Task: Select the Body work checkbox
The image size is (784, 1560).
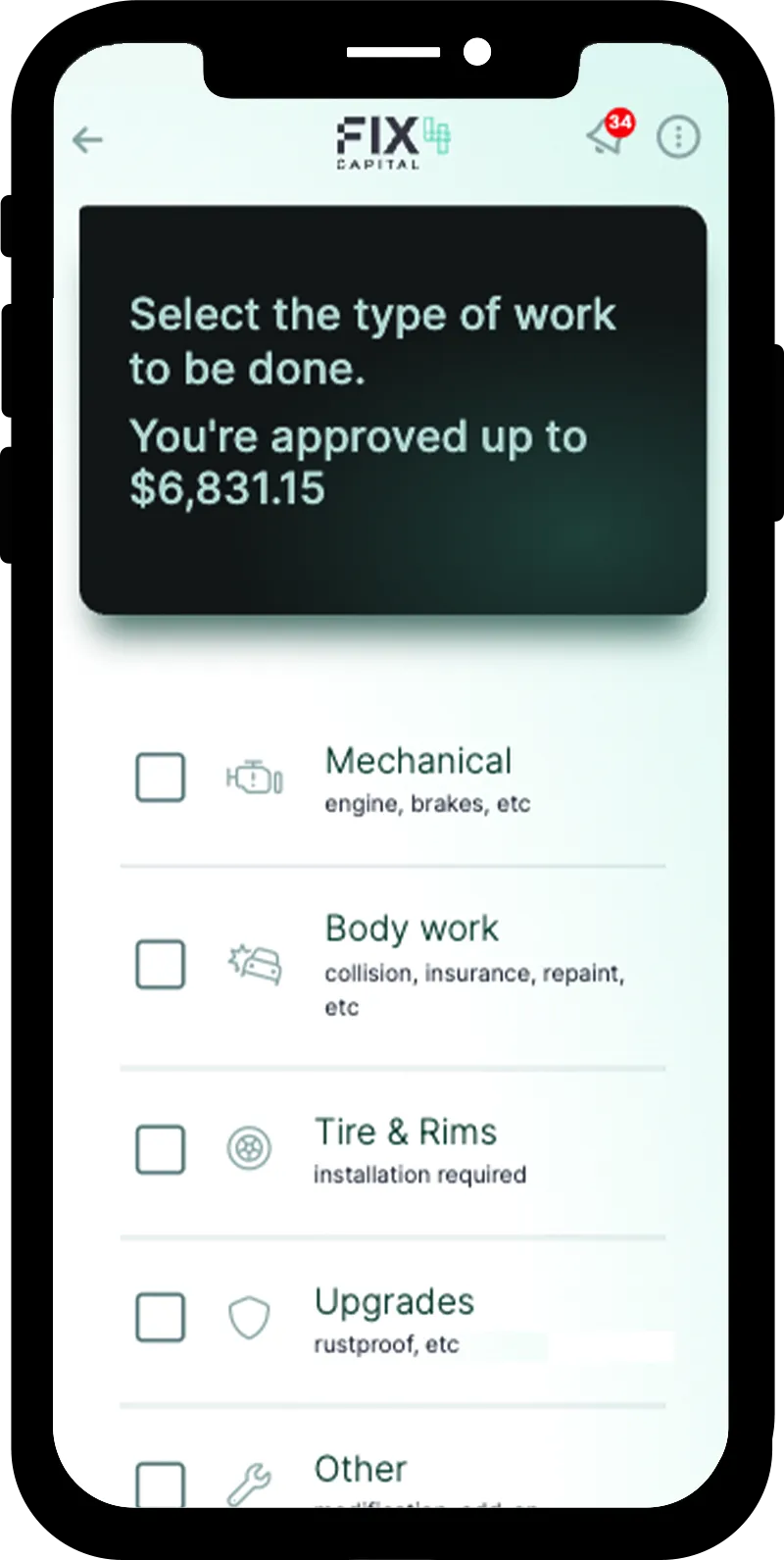Action: click(160, 964)
